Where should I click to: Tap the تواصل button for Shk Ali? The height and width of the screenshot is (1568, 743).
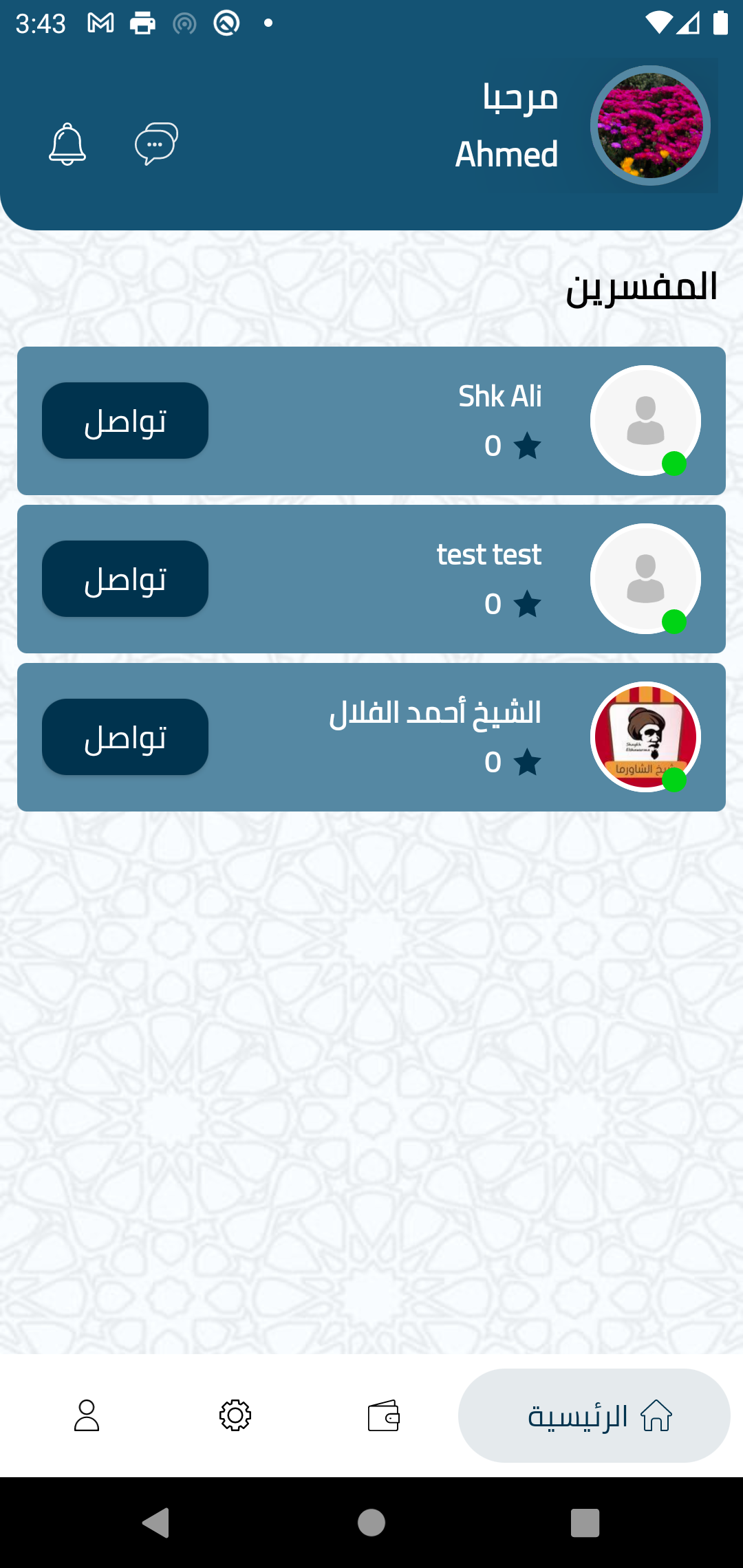click(x=125, y=421)
